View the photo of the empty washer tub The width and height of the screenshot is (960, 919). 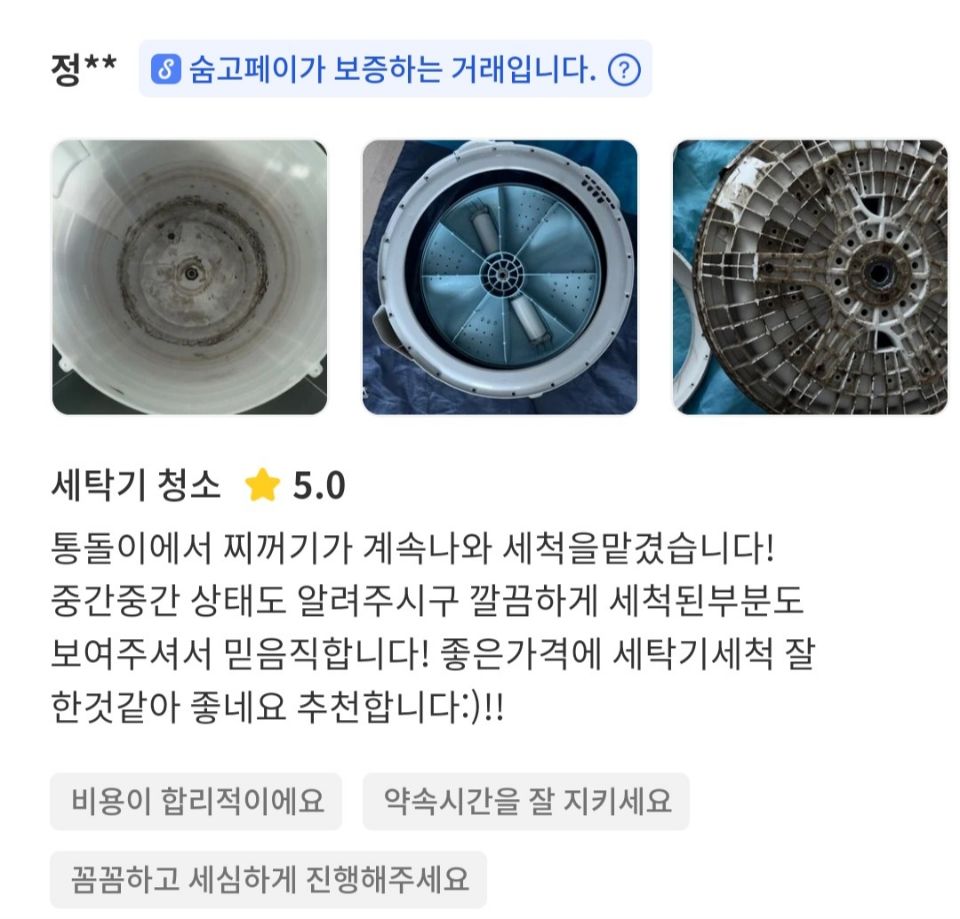coord(190,277)
